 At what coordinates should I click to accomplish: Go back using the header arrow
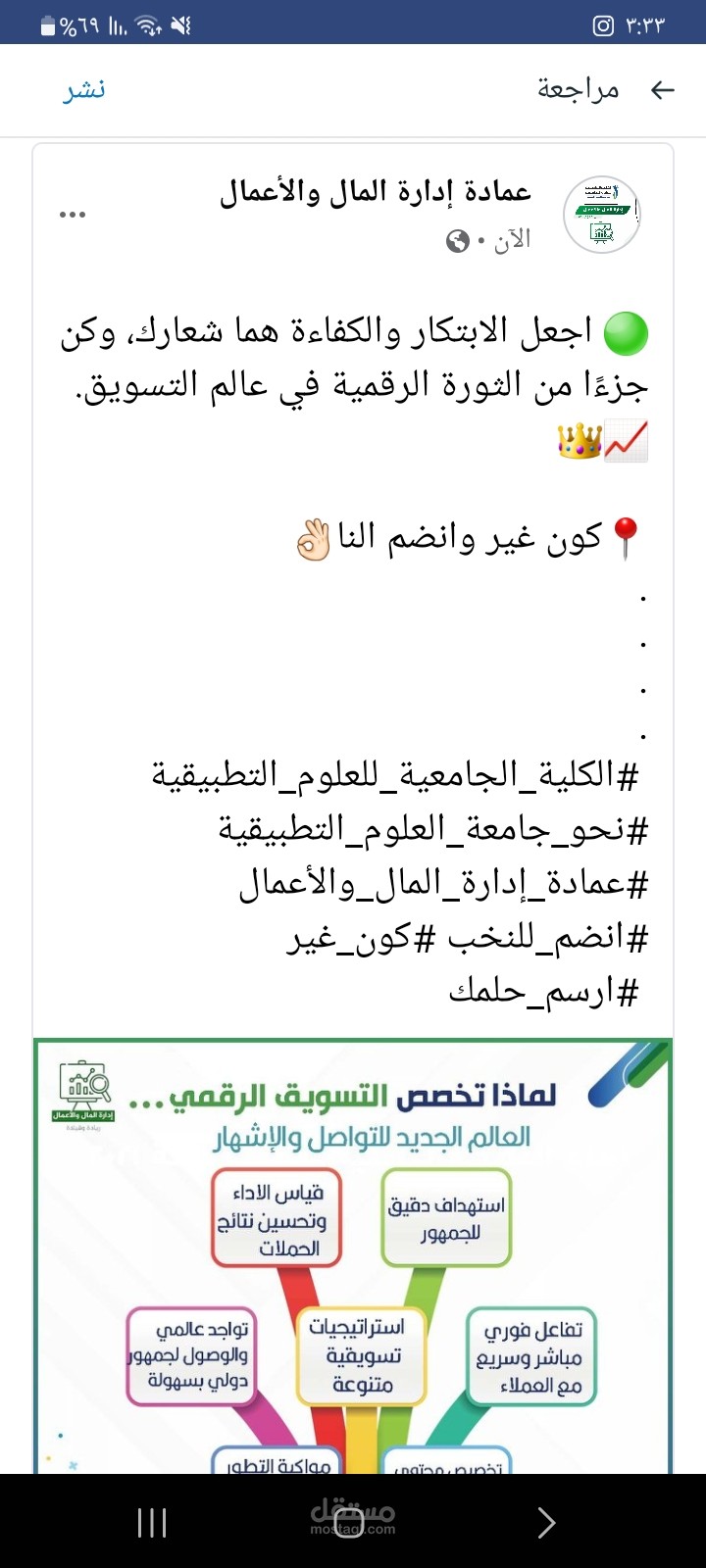(x=663, y=90)
